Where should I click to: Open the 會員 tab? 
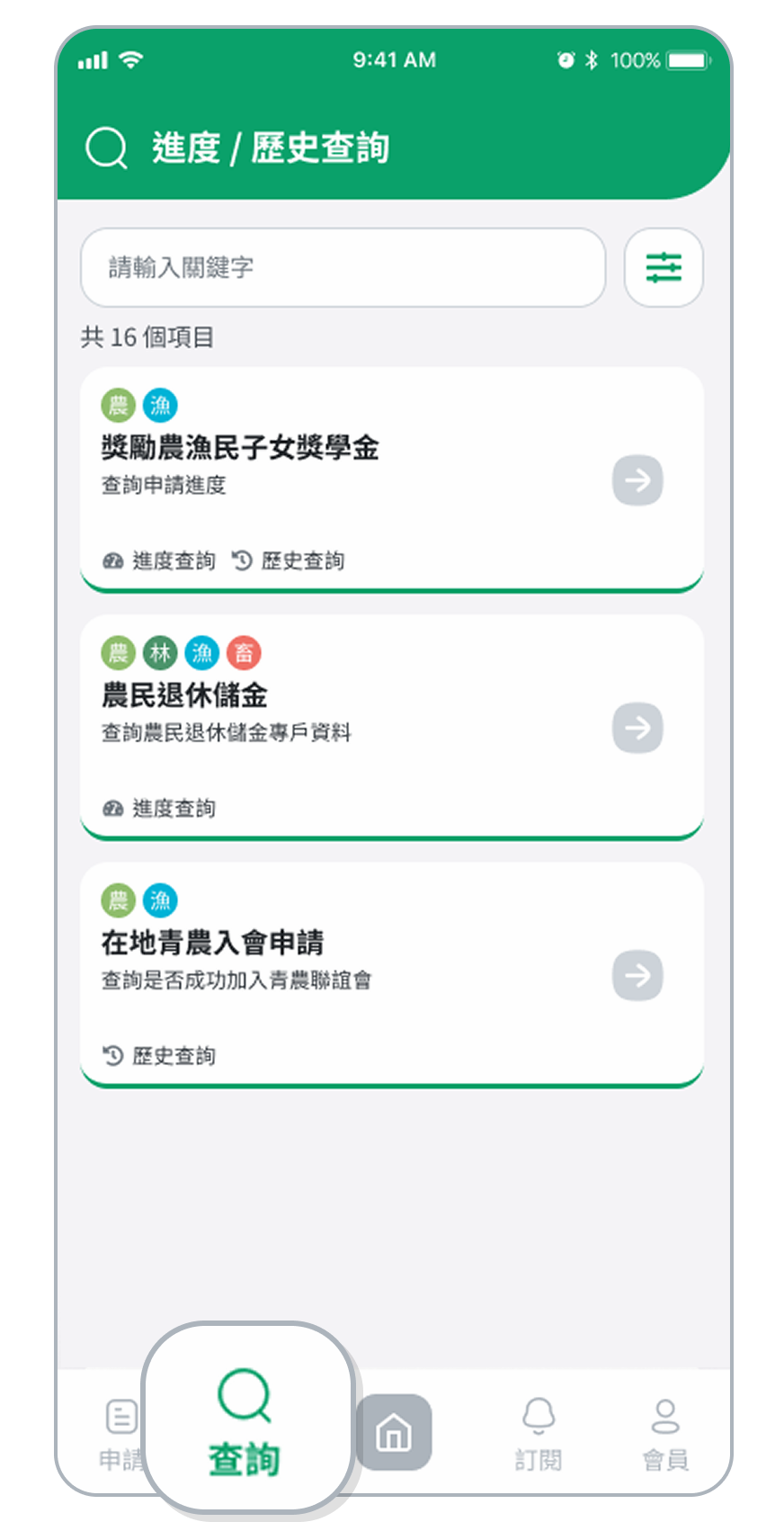tap(665, 1434)
